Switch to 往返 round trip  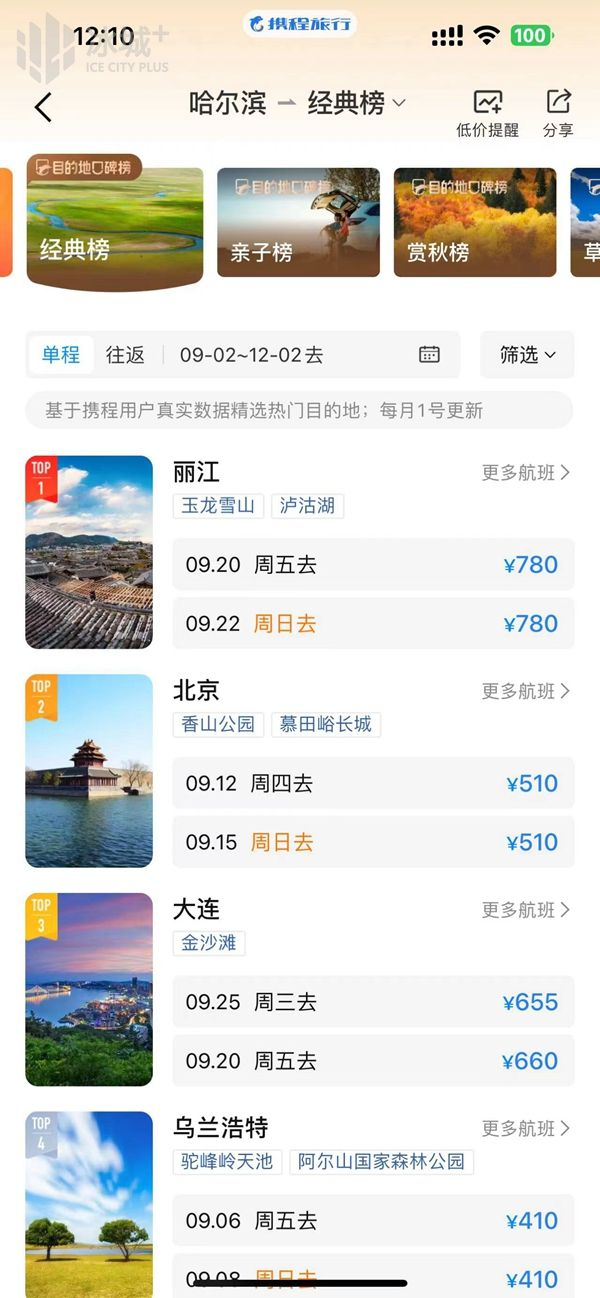pos(126,355)
